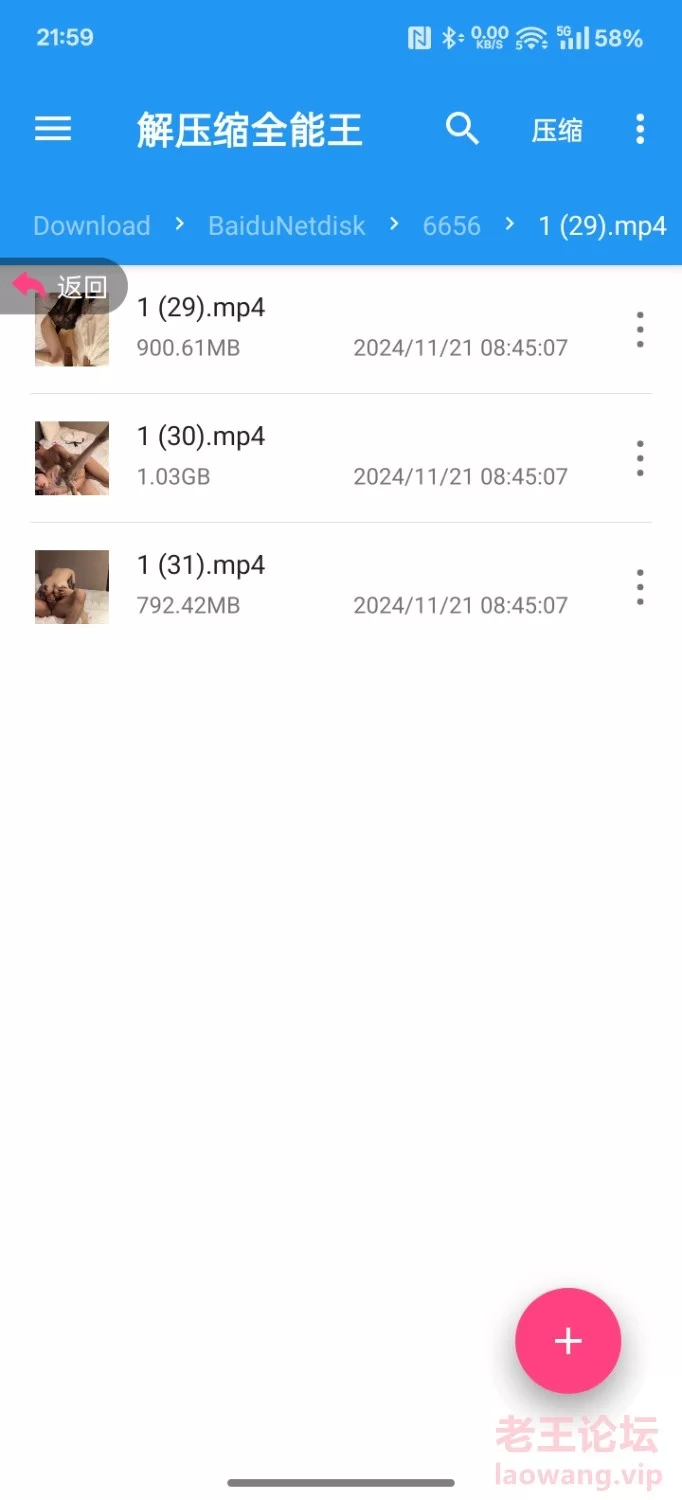Open the app bar overflow menu
Image resolution: width=682 pixels, height=1500 pixels.
[x=640, y=129]
